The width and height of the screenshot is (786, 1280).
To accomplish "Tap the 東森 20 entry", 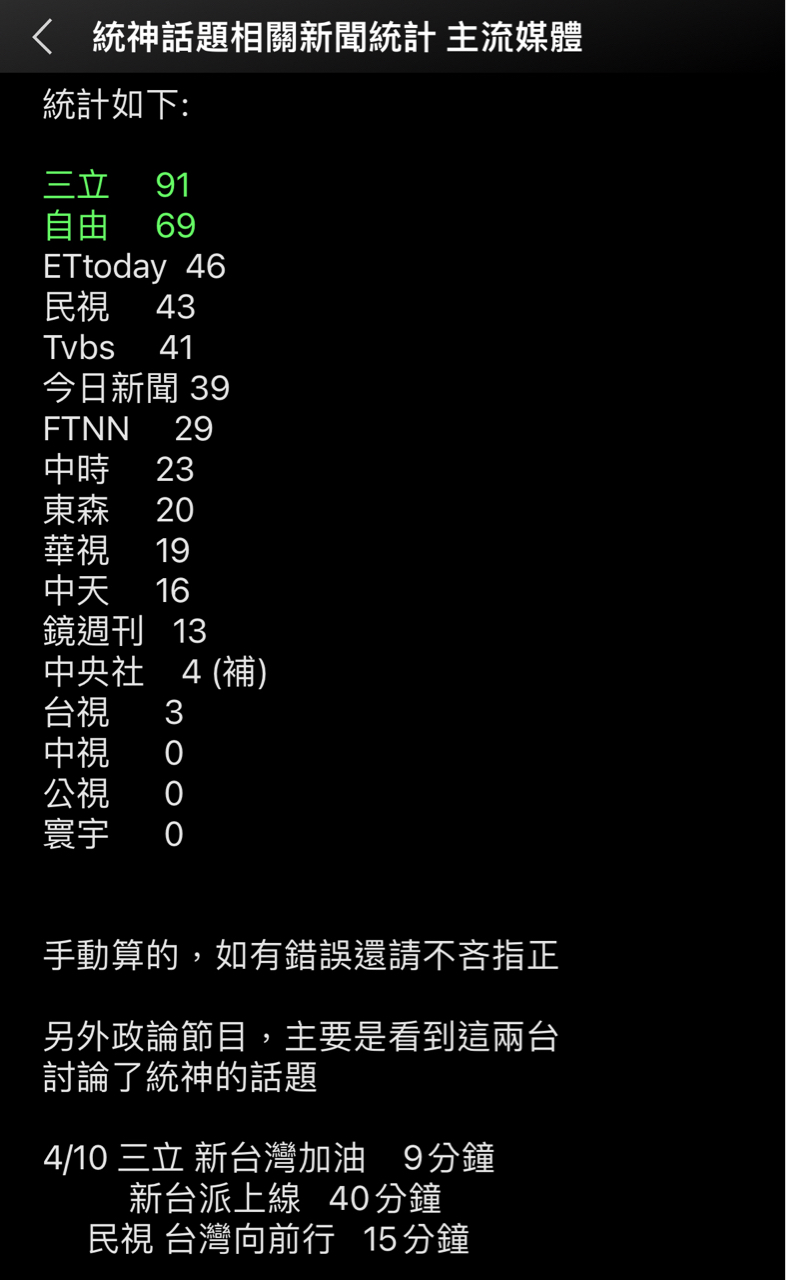I will pyautogui.click(x=115, y=510).
